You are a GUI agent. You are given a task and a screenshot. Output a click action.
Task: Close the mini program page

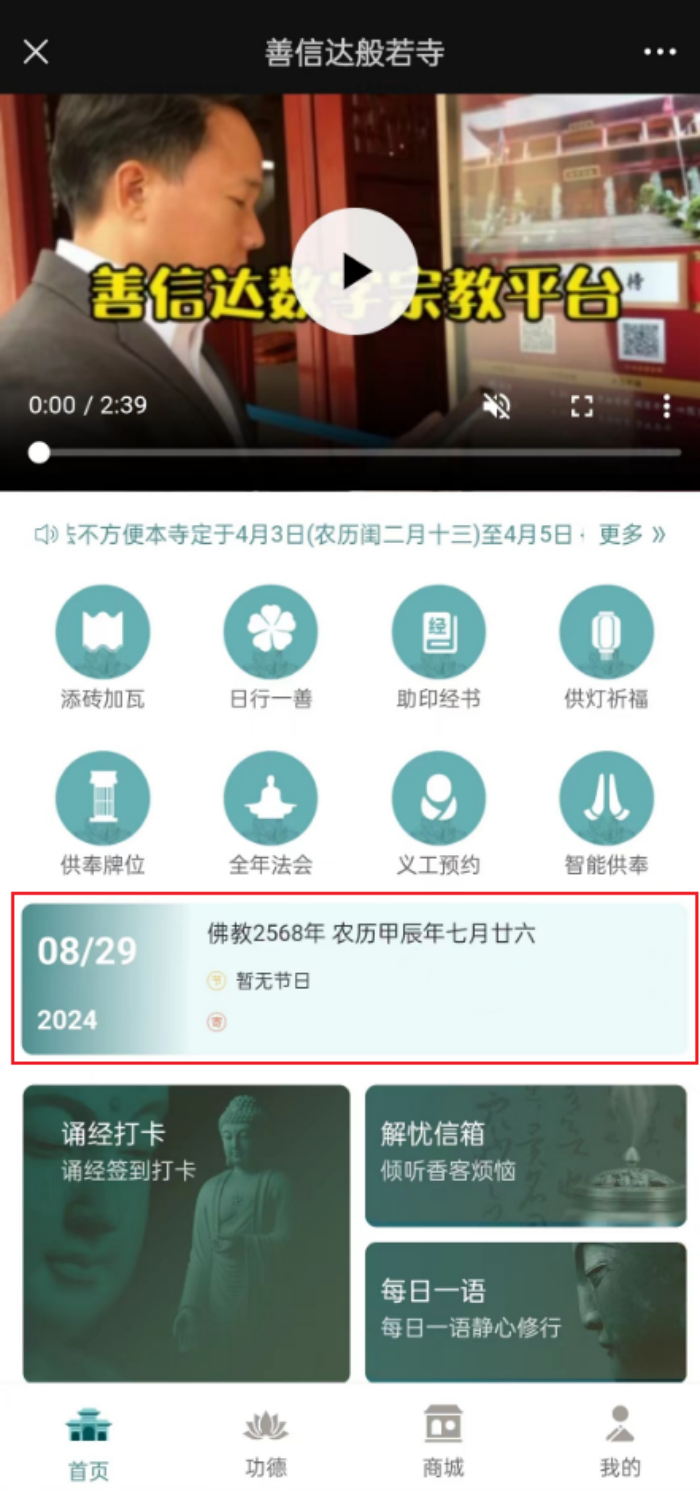pyautogui.click(x=36, y=52)
